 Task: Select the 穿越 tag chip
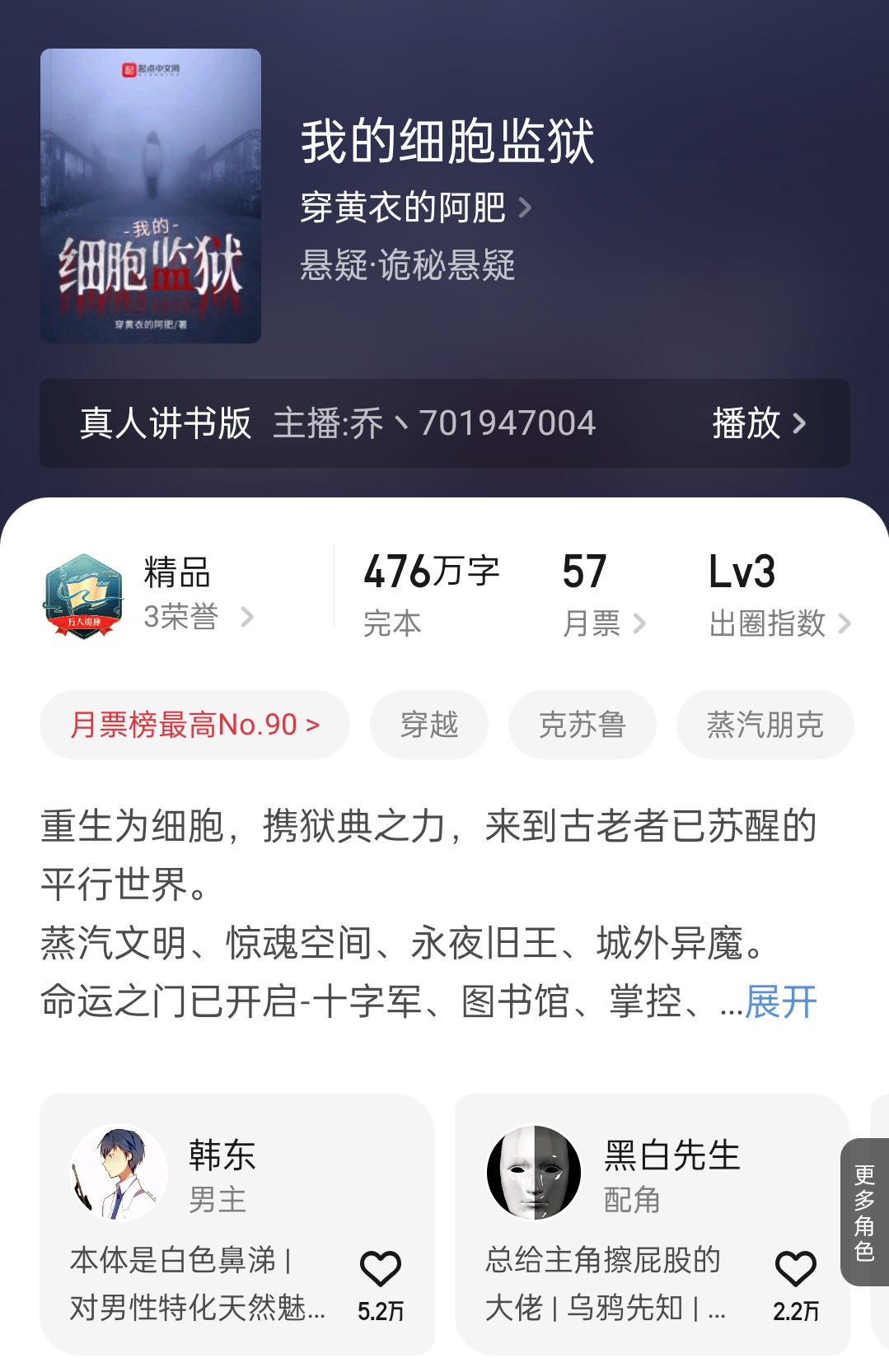429,725
